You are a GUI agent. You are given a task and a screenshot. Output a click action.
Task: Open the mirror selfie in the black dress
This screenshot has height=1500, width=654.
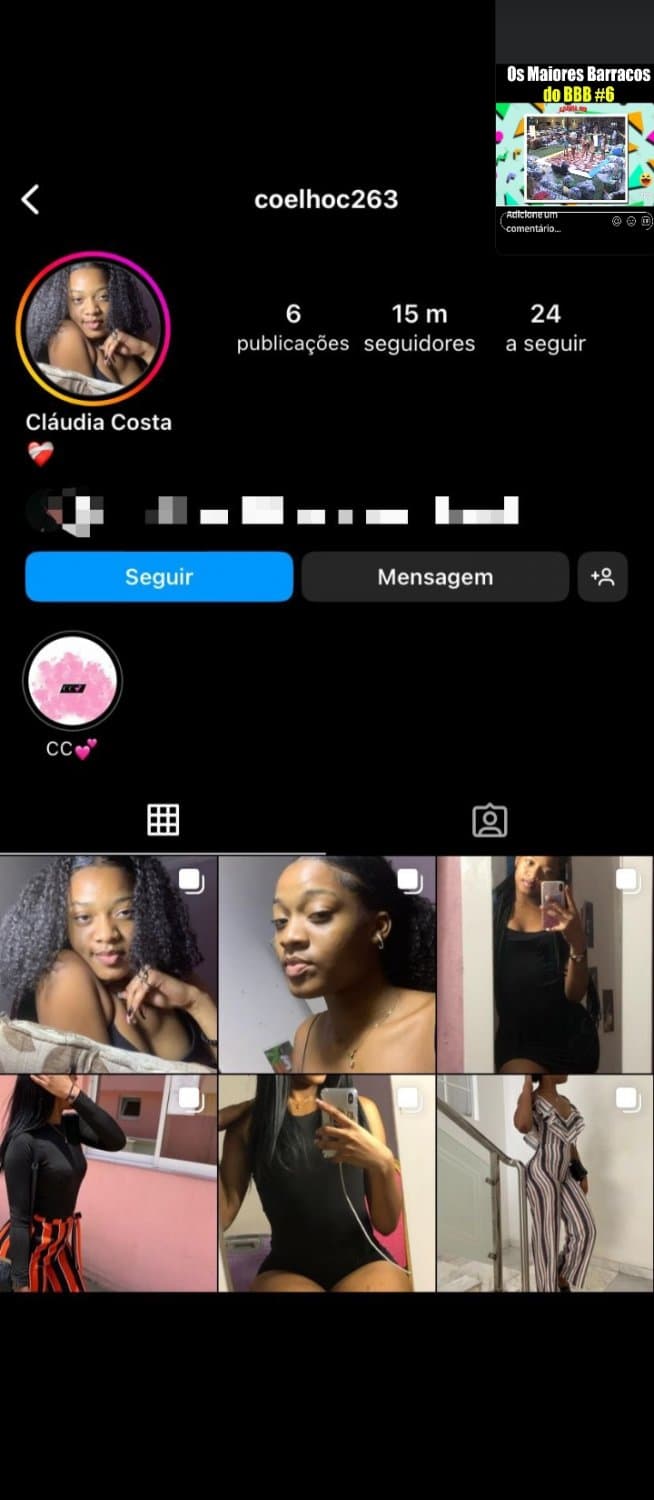tap(545, 964)
